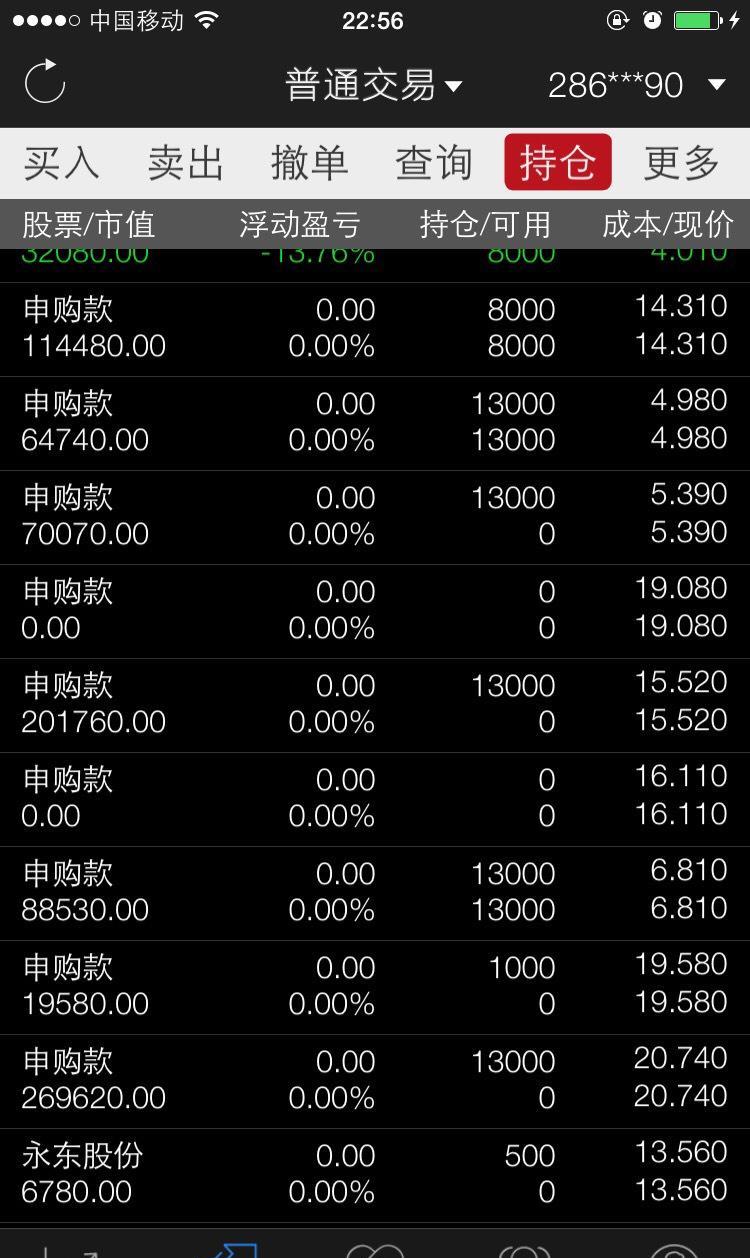Tap the heart-shaped icon in bottom bar
This screenshot has height=1258, width=750.
375,1250
